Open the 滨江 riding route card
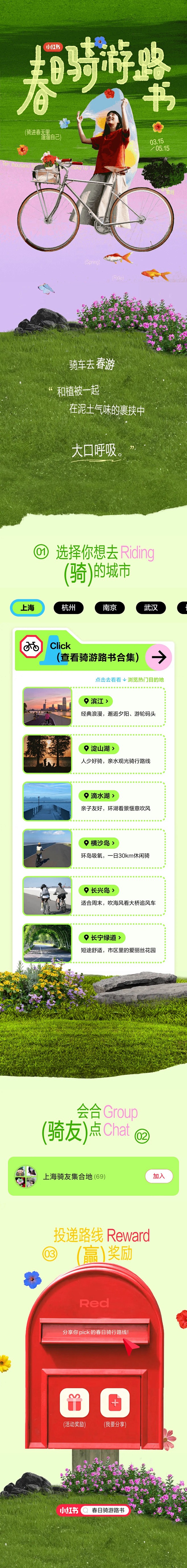Image resolution: width=187 pixels, height=1568 pixels. (94, 705)
